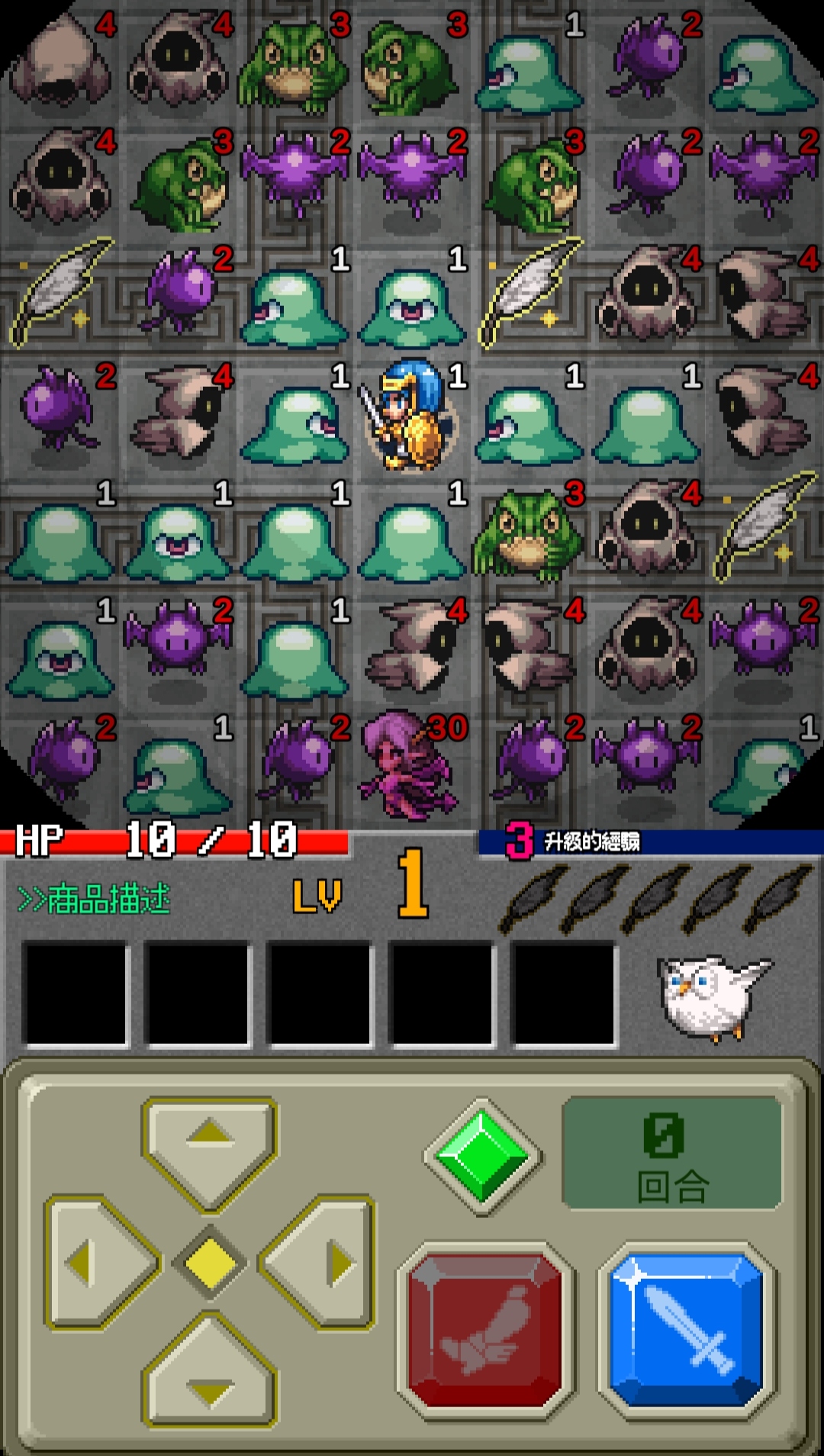
Task: Tap the red boot button
Action: (x=485, y=1329)
